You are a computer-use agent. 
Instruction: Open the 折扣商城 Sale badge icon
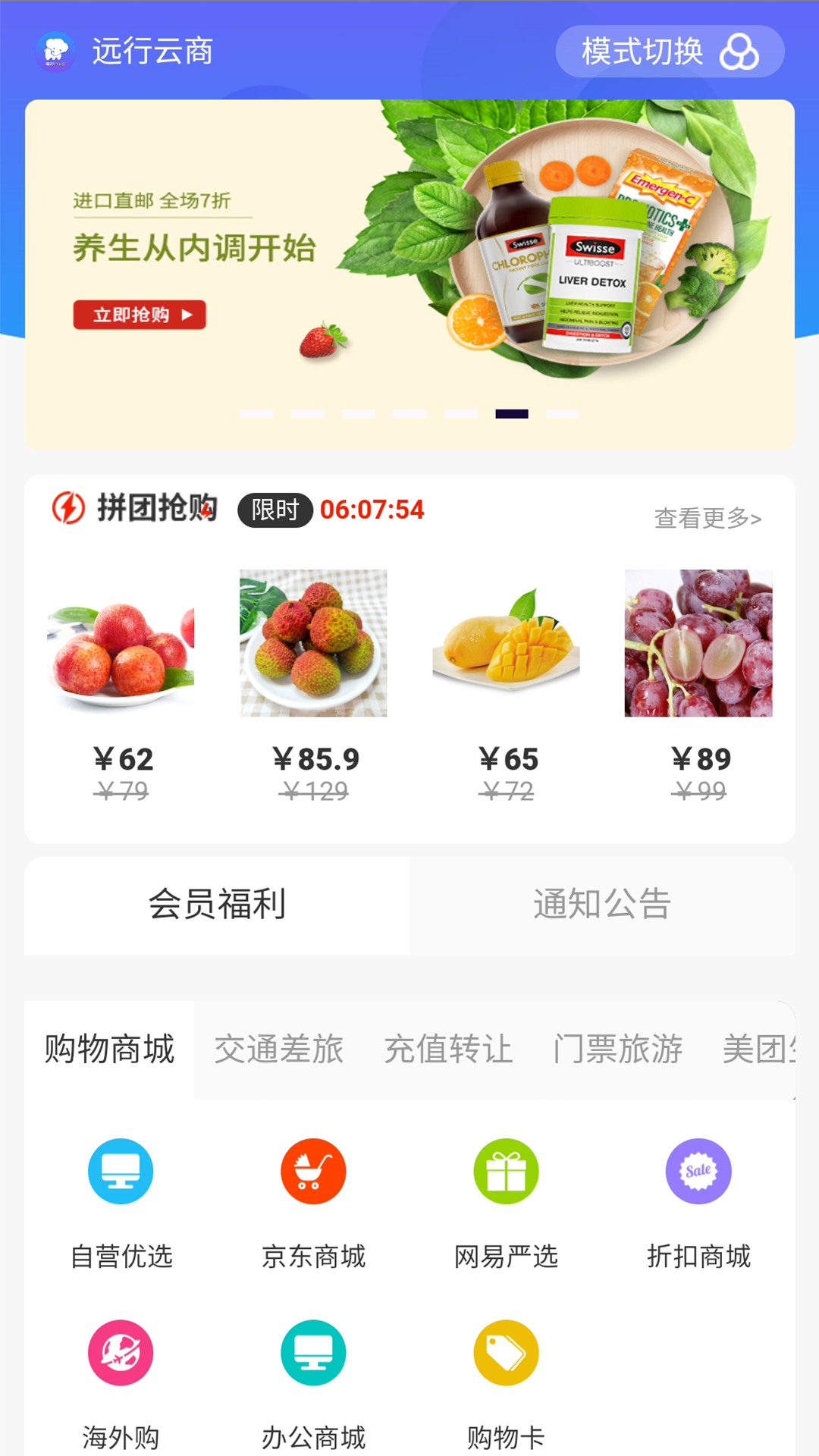pyautogui.click(x=698, y=1171)
